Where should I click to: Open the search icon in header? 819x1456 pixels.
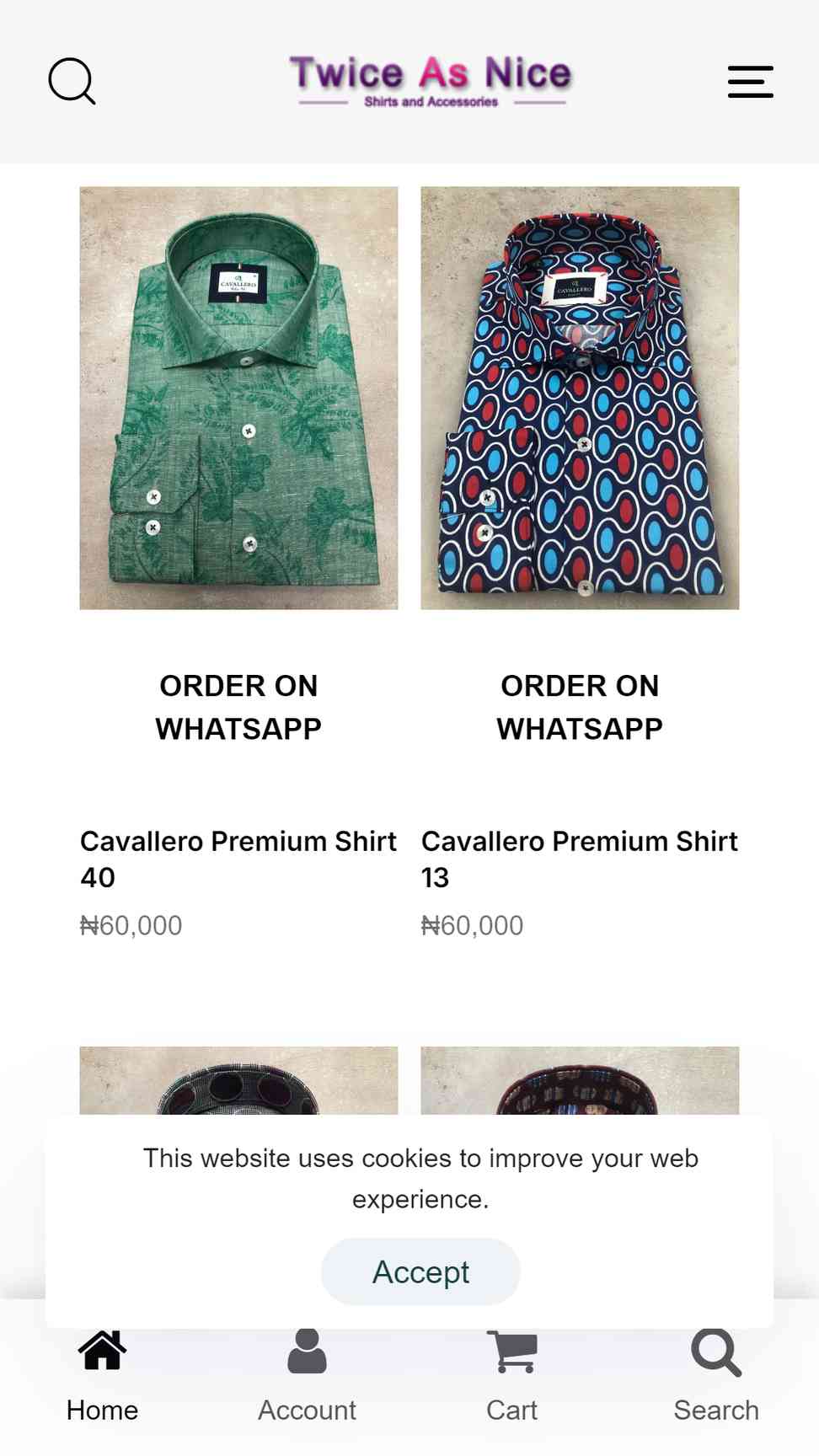tap(72, 81)
